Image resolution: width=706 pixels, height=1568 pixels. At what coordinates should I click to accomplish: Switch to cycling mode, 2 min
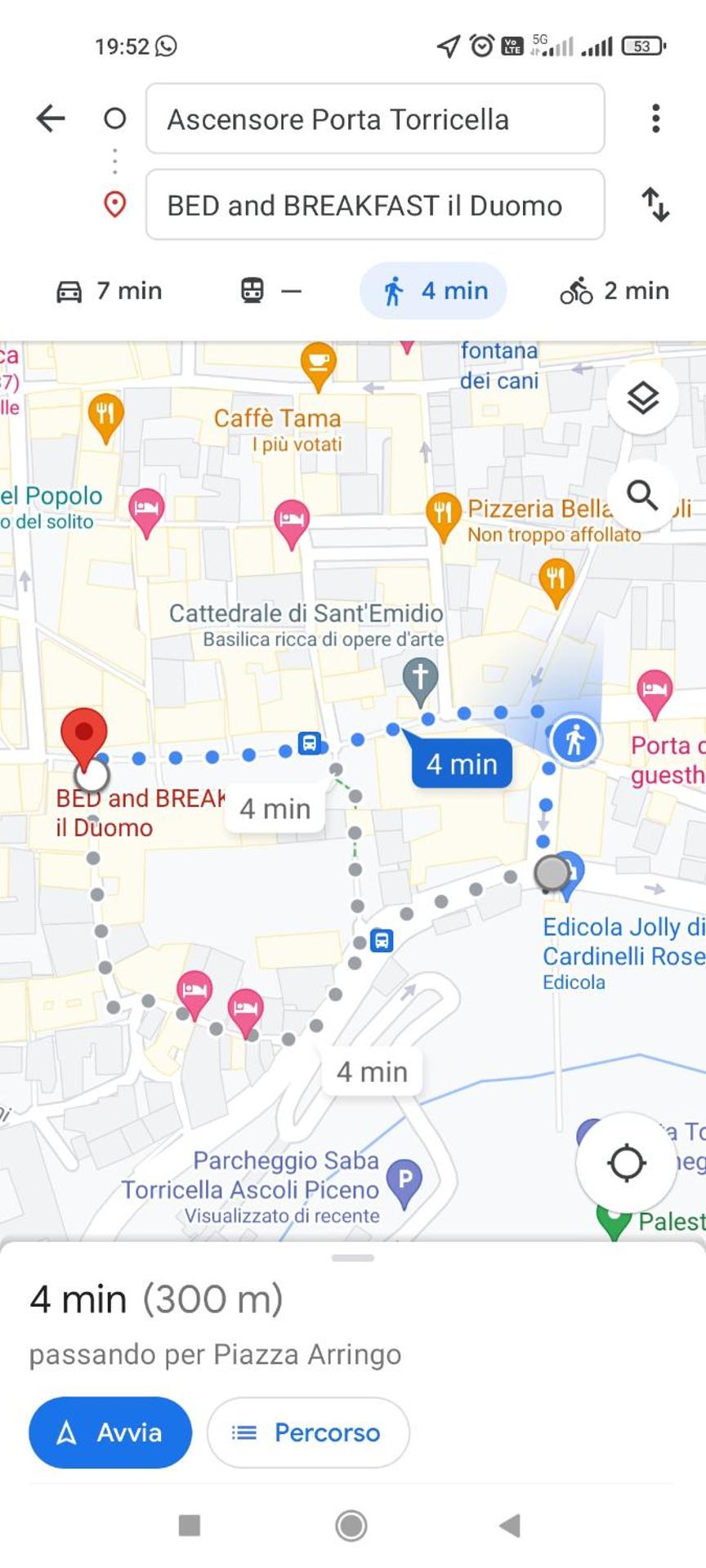614,291
